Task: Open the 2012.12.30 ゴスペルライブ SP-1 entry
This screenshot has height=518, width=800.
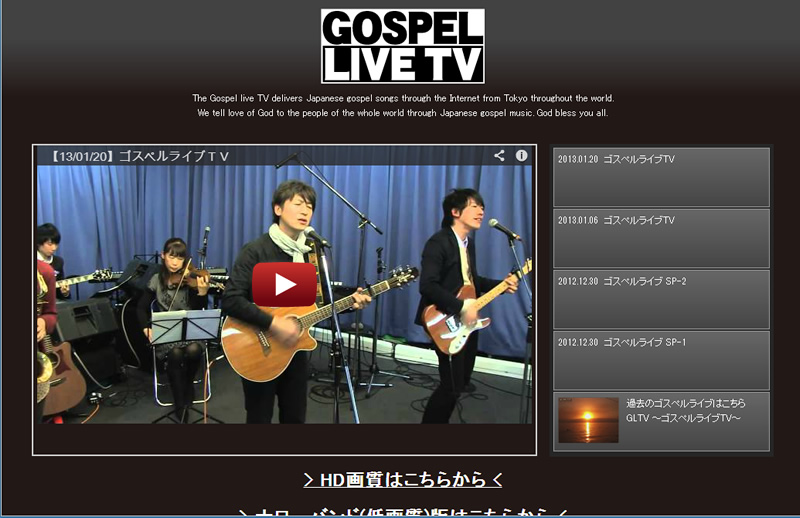Action: [x=661, y=360]
